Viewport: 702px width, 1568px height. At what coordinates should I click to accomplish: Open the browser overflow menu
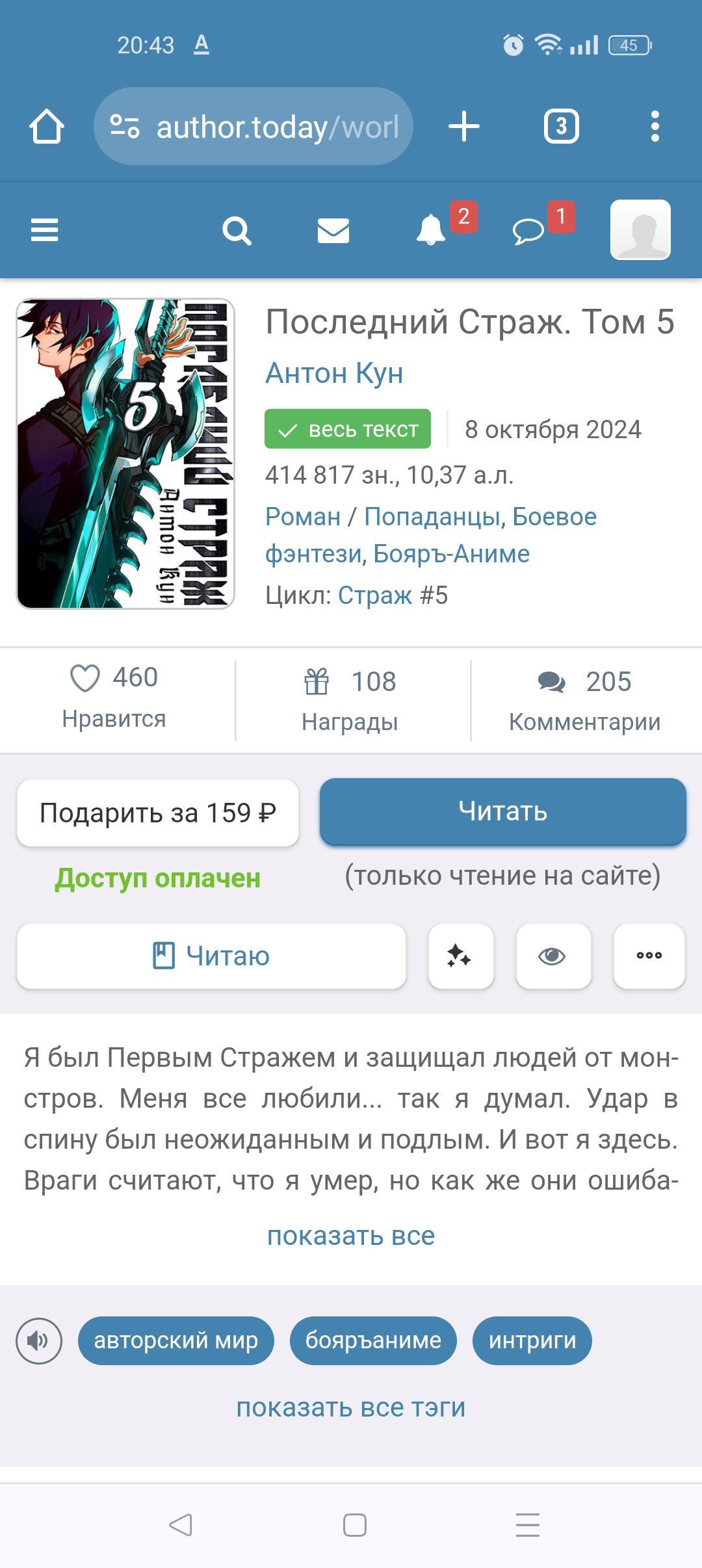pyautogui.click(x=655, y=126)
